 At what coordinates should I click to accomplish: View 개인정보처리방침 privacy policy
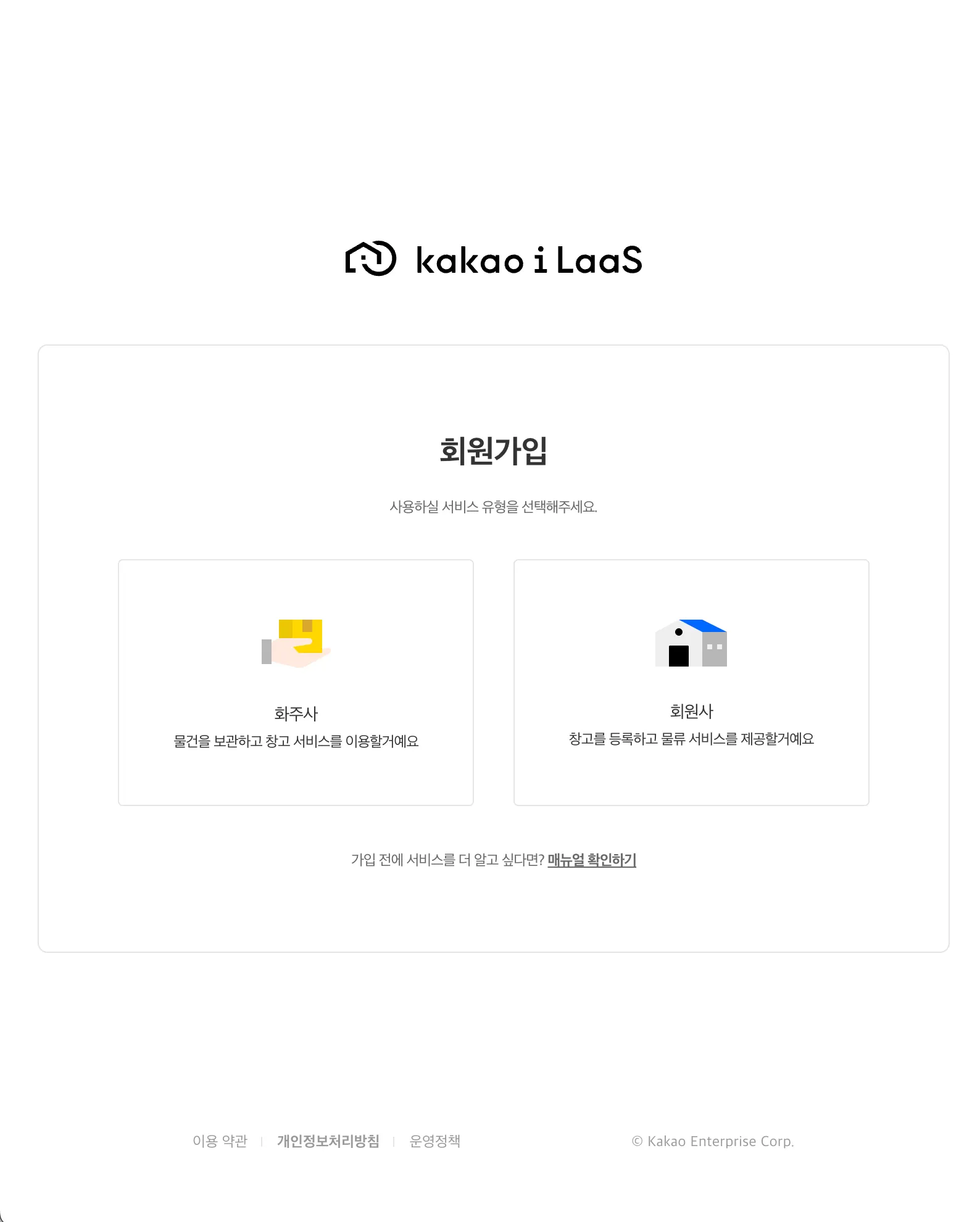[328, 1141]
